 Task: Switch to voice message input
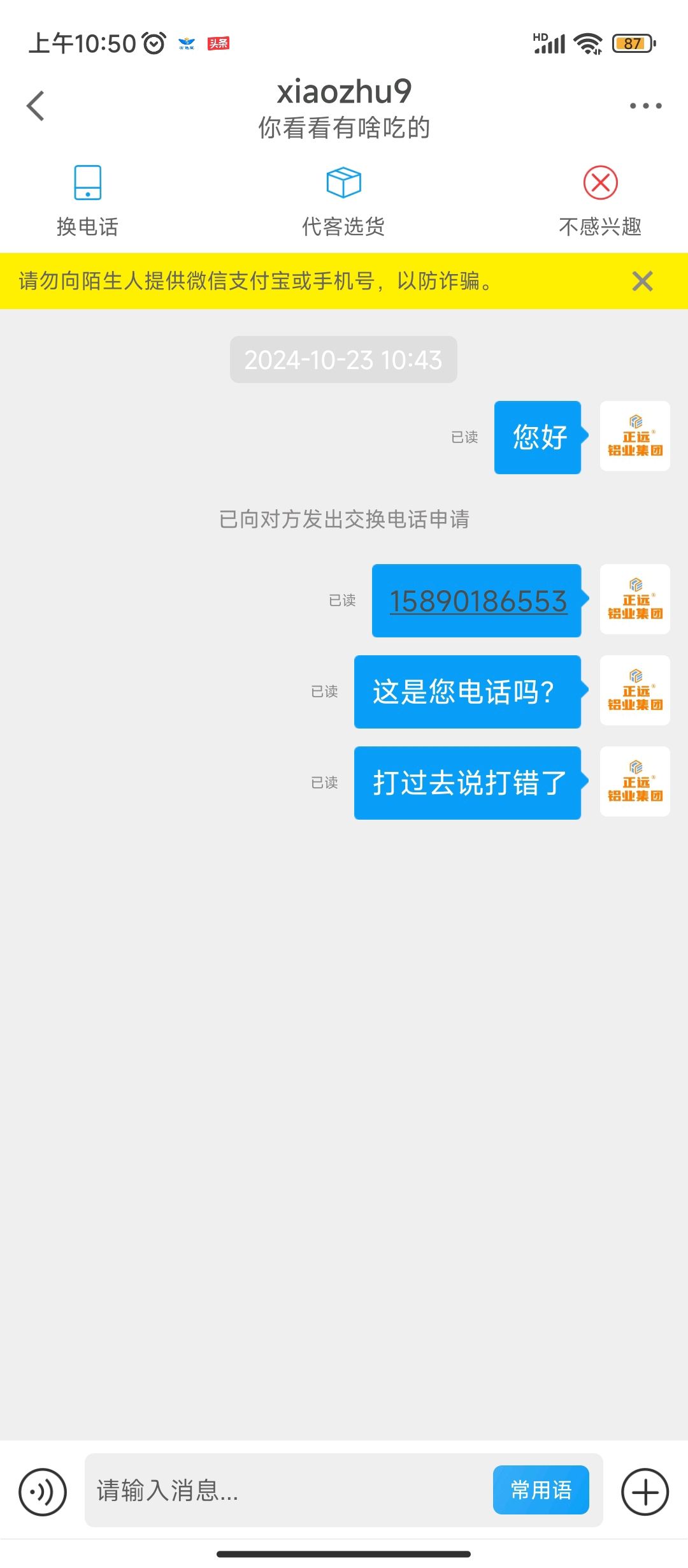click(43, 1492)
